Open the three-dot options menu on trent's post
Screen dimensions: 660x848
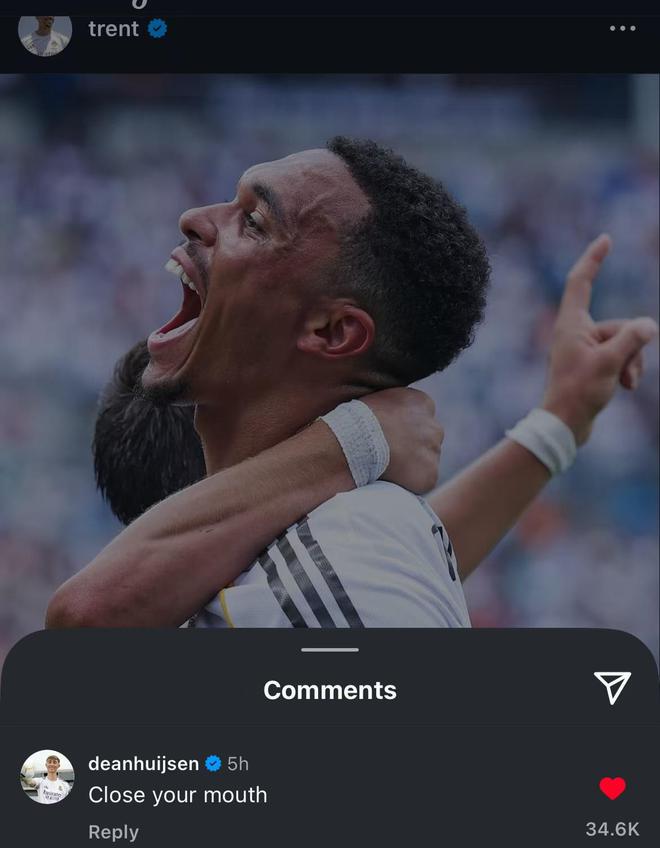point(622,28)
